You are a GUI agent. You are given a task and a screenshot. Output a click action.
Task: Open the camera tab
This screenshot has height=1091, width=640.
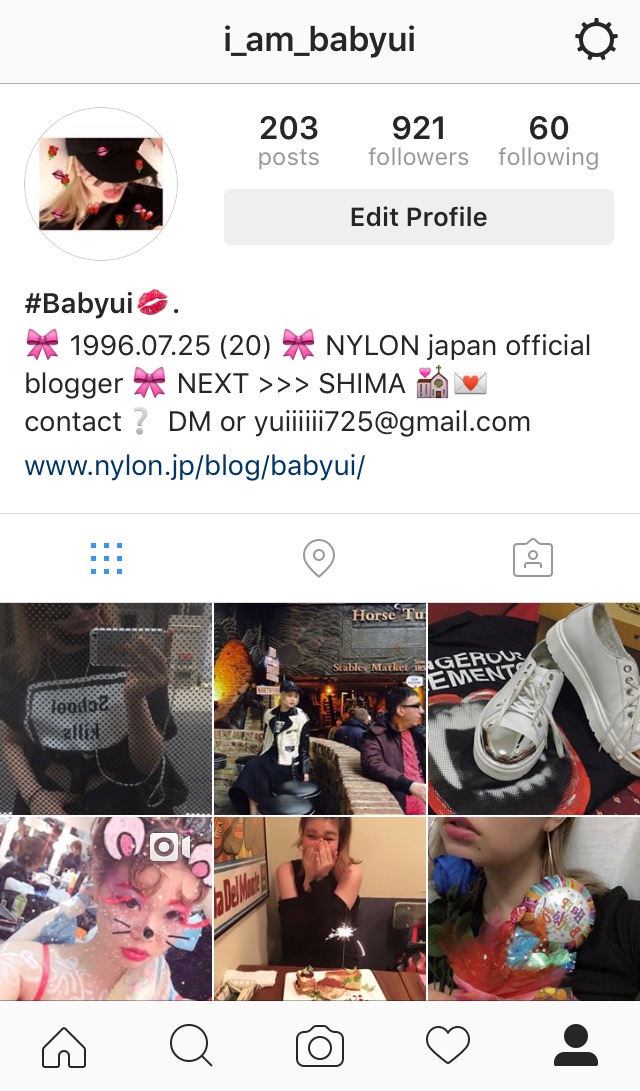320,1047
